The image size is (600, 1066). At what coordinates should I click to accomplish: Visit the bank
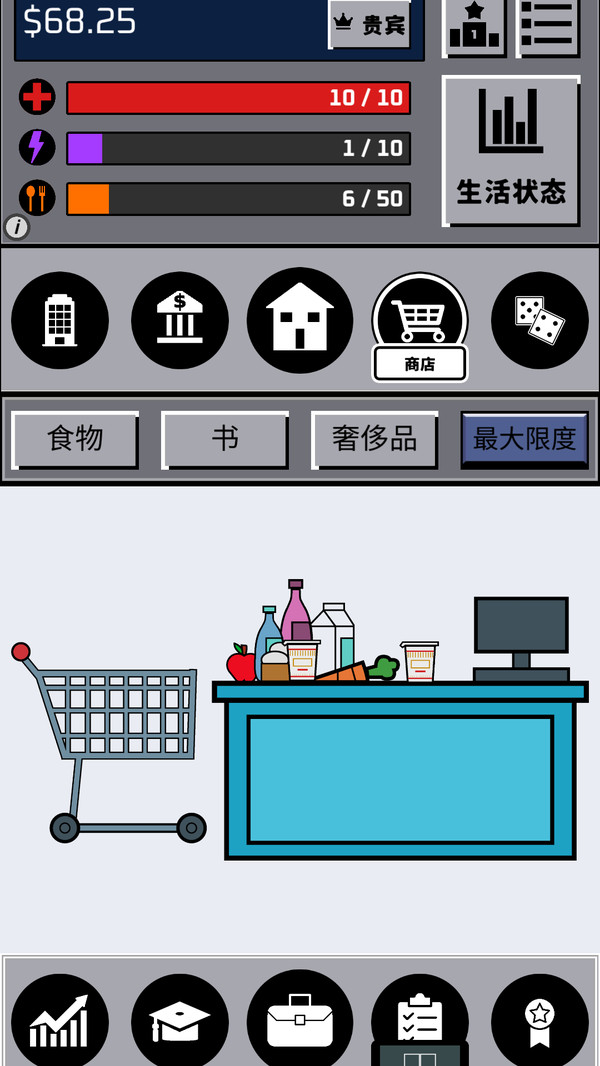point(180,320)
